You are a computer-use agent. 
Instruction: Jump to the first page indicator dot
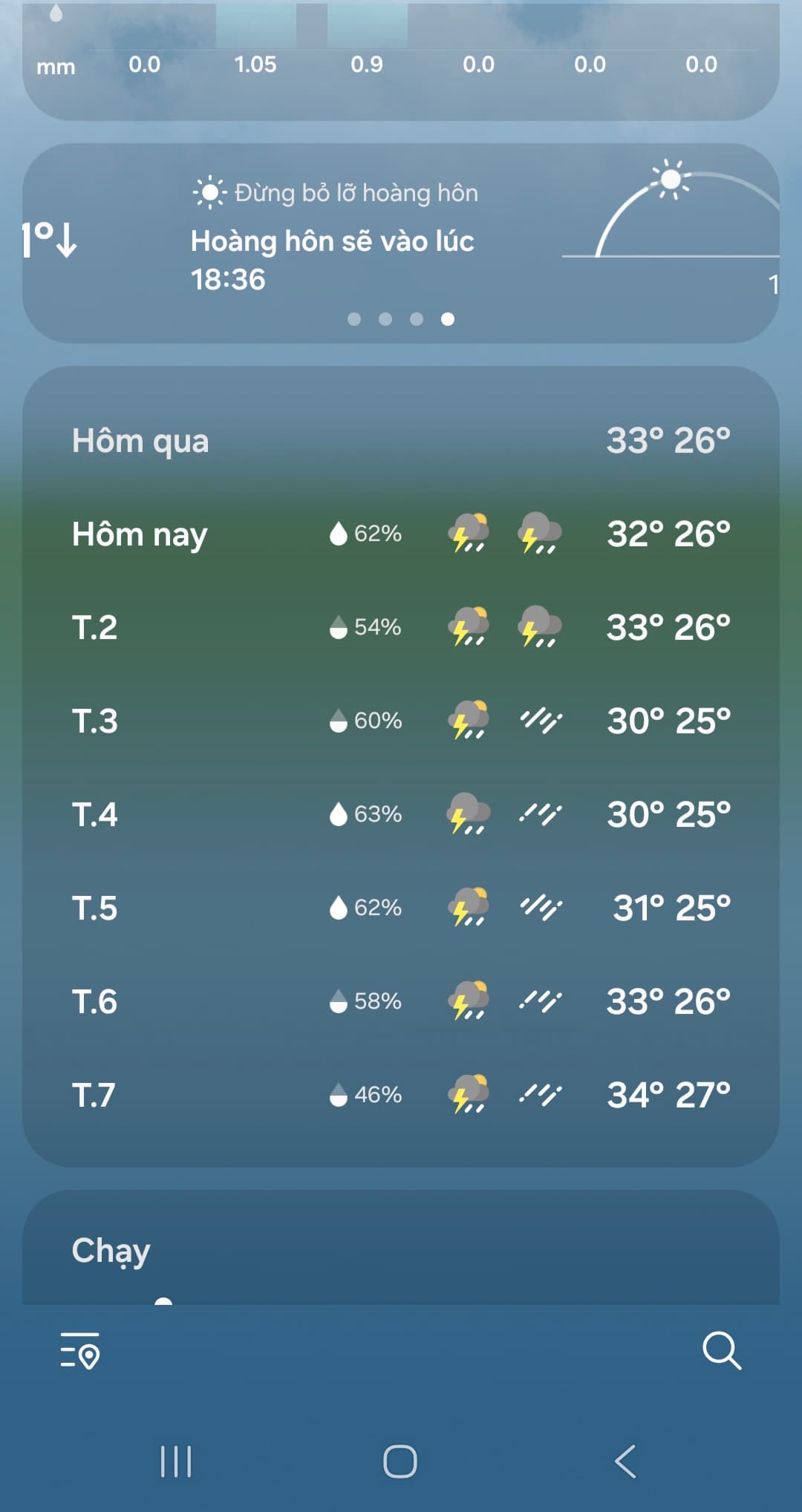[354, 319]
